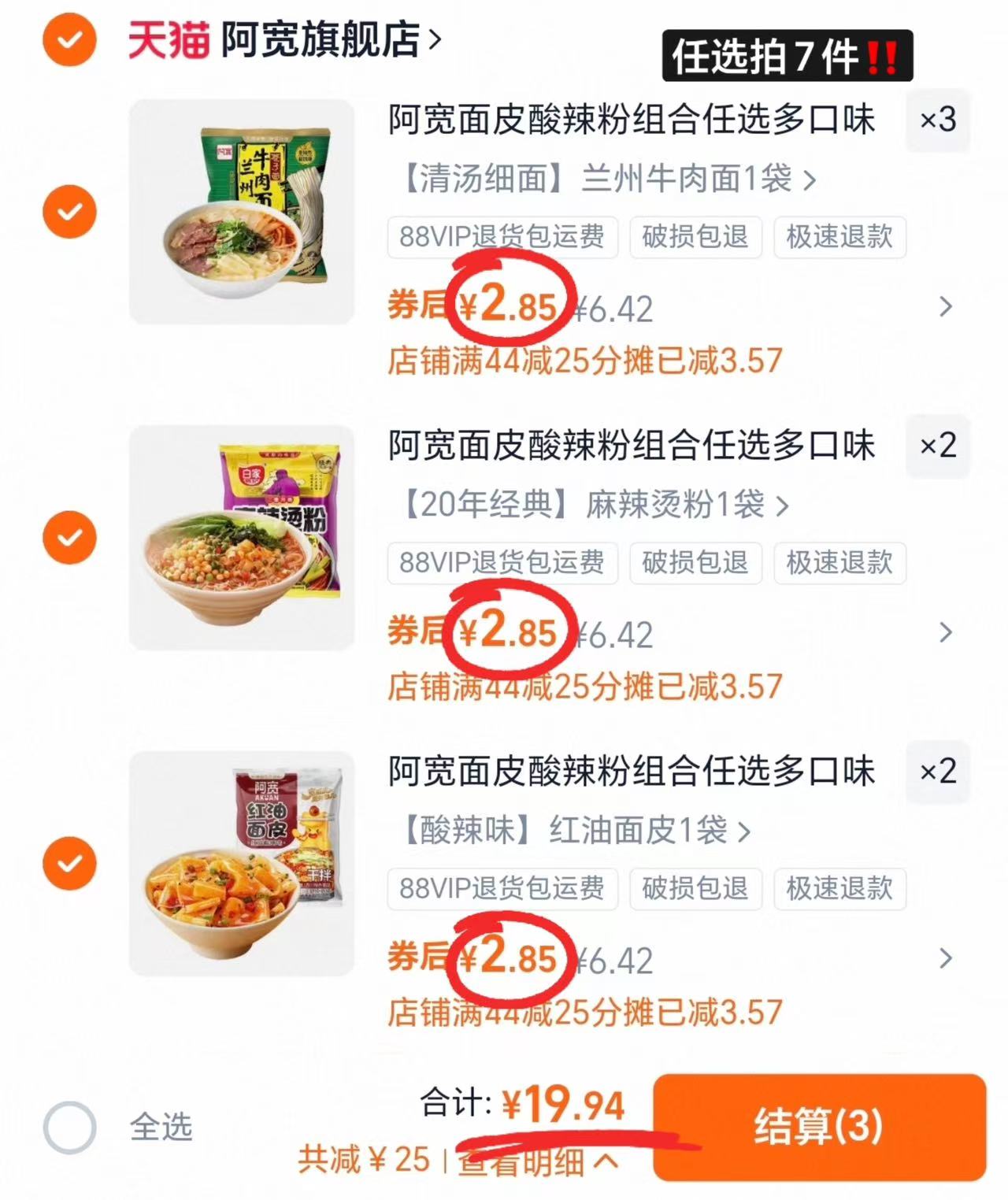Screen dimensions: 1008x1200
Task: Click the 88VIP退货包运费 service tag on first item
Action: 501,237
